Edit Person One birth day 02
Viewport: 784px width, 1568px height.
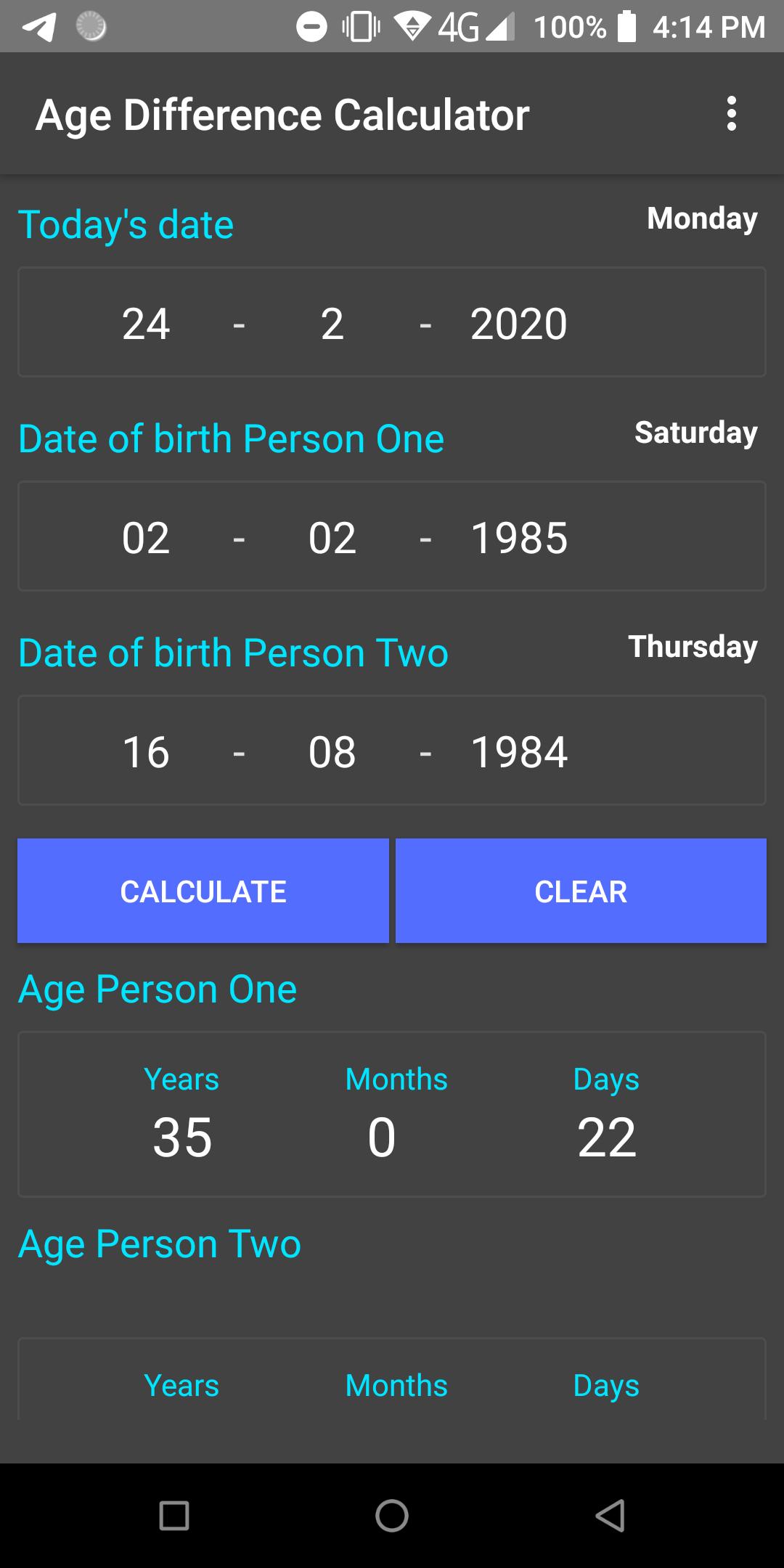coord(146,537)
